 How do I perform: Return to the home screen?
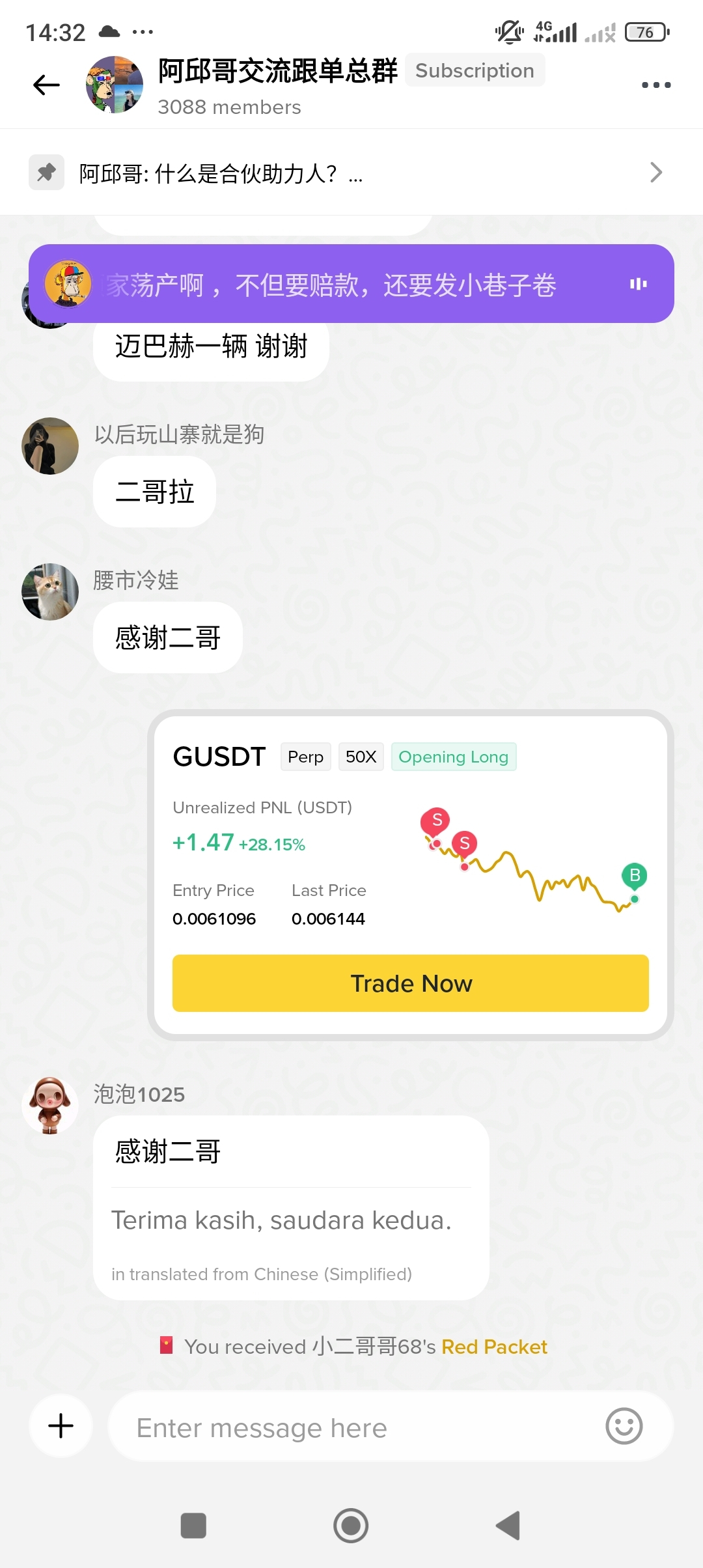[351, 1526]
